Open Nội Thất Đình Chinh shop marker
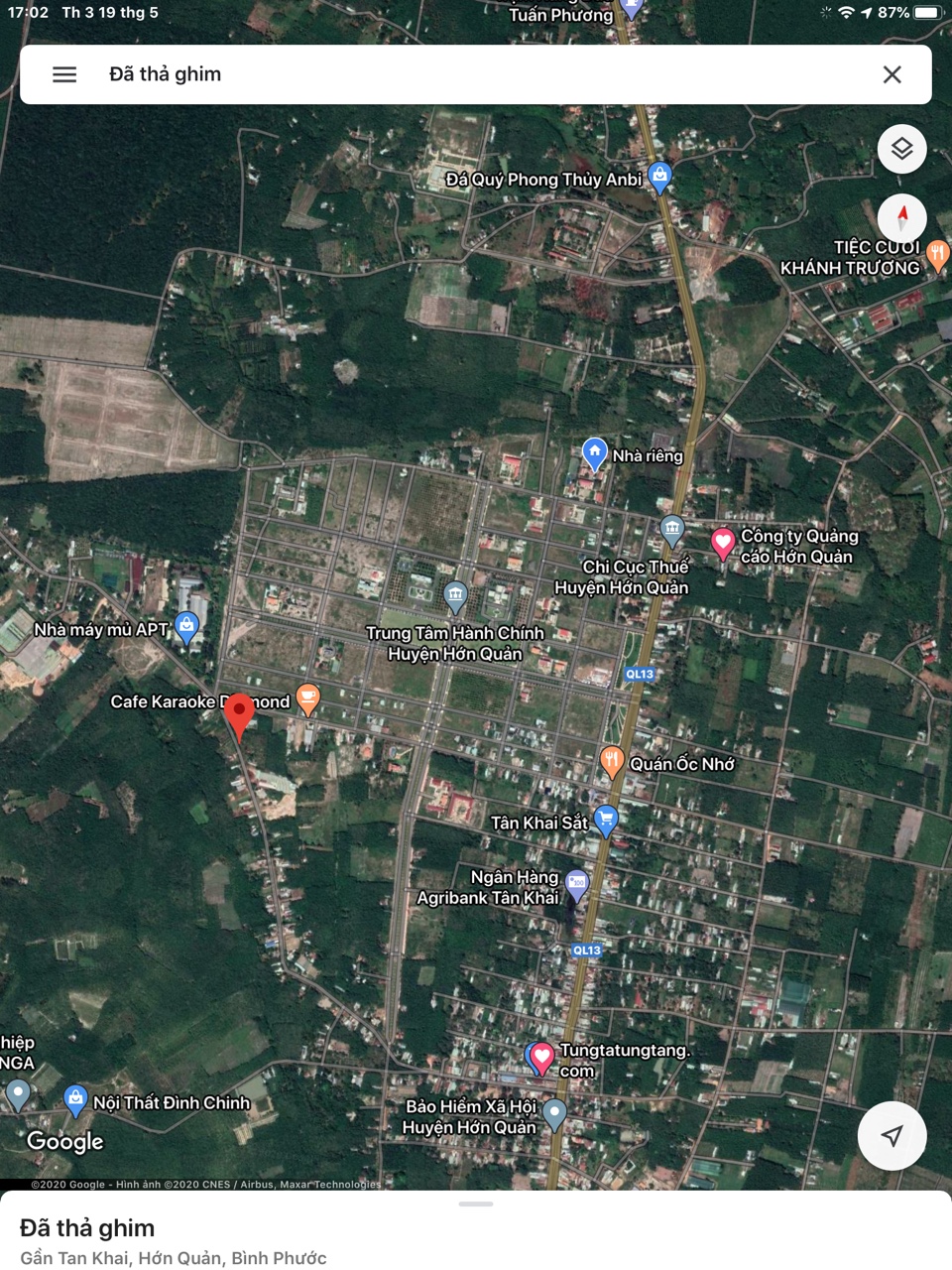The image size is (952, 1270). coord(75,1098)
